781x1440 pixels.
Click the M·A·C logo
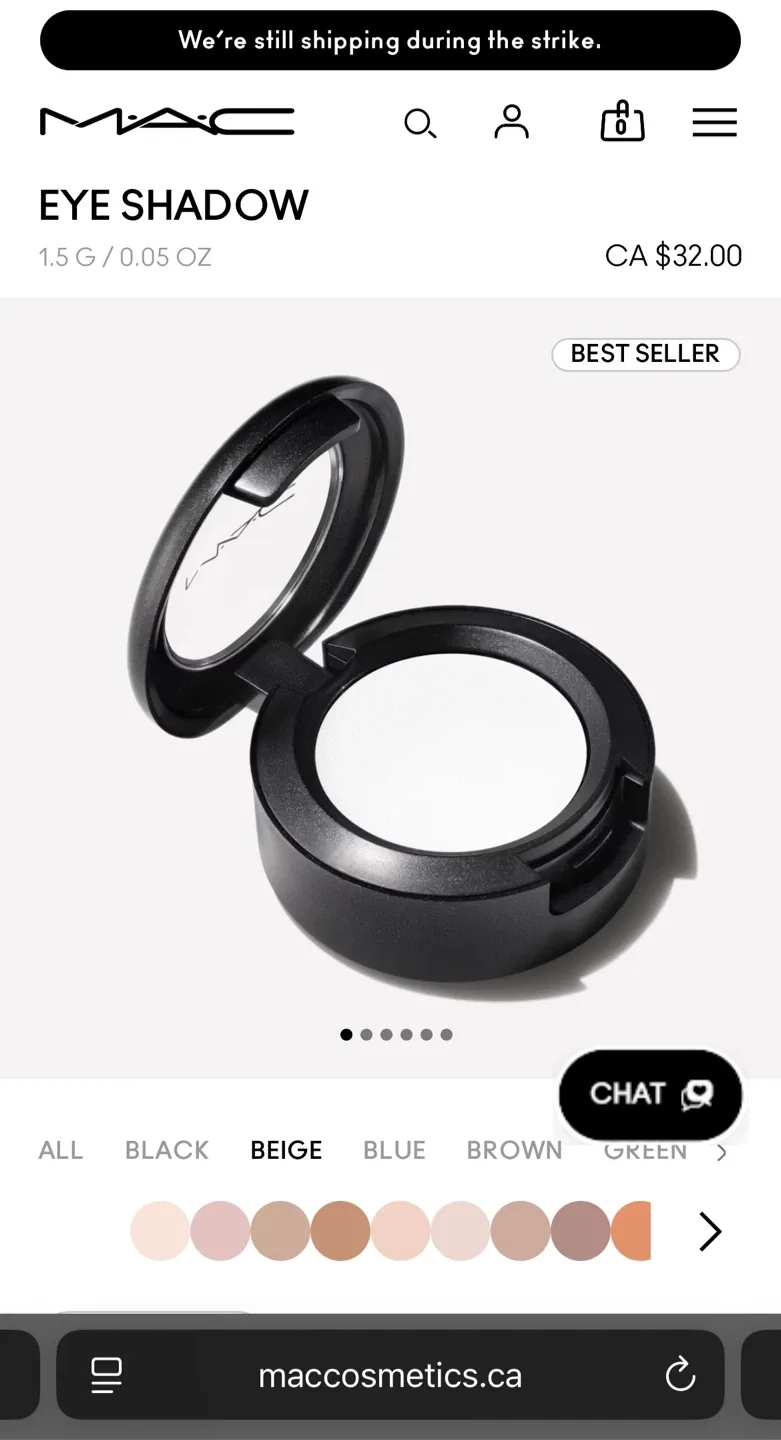166,120
